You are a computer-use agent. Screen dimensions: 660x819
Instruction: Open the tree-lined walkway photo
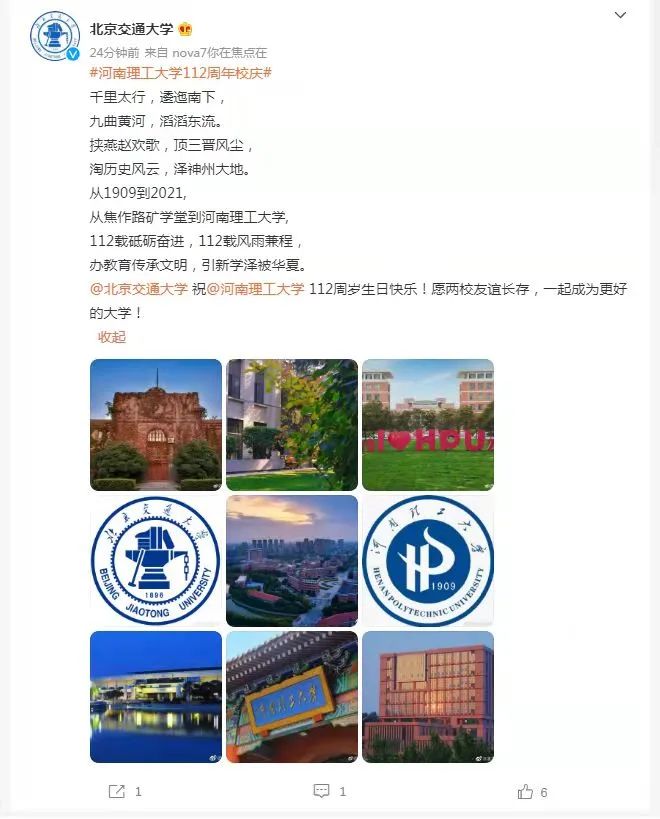pos(292,425)
